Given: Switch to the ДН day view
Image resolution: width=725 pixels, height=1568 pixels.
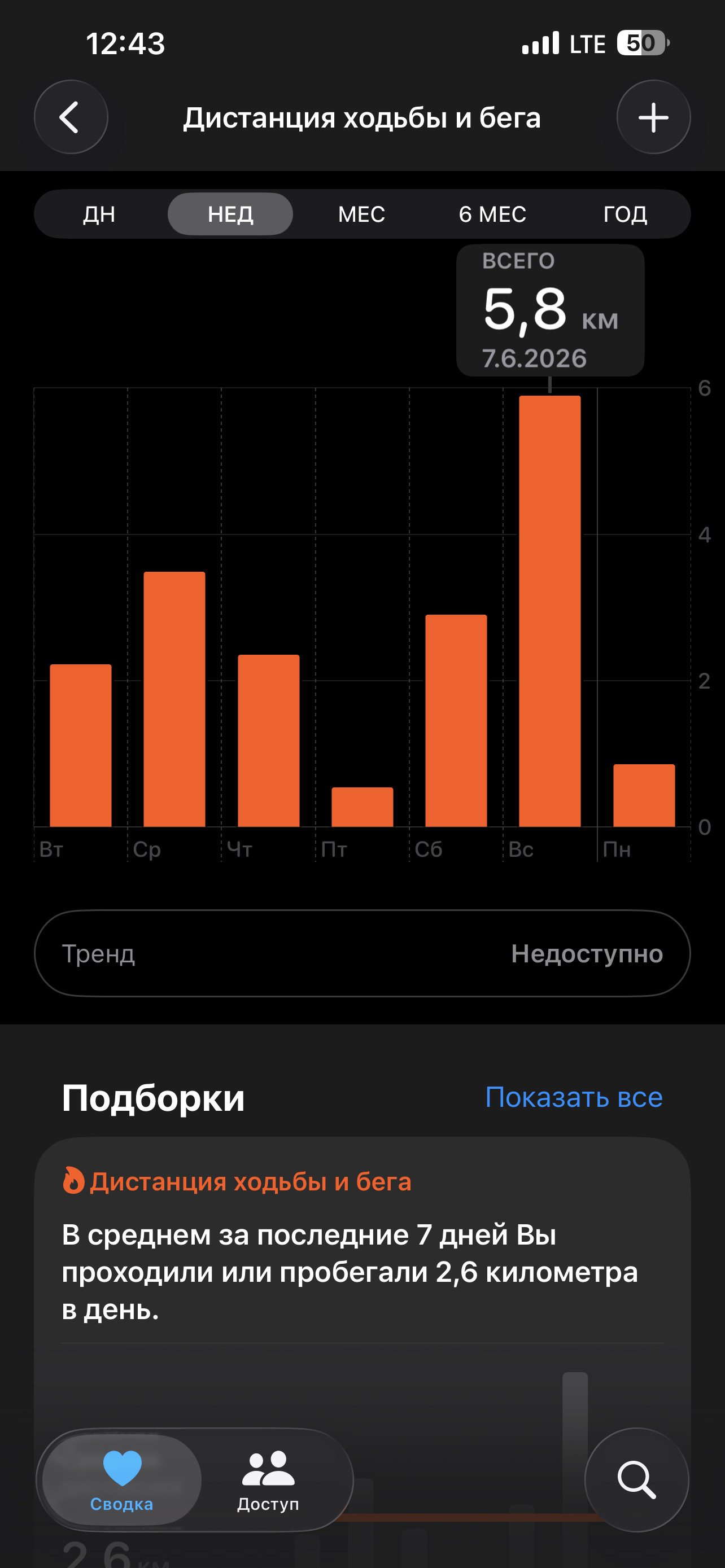Looking at the screenshot, I should (x=99, y=214).
